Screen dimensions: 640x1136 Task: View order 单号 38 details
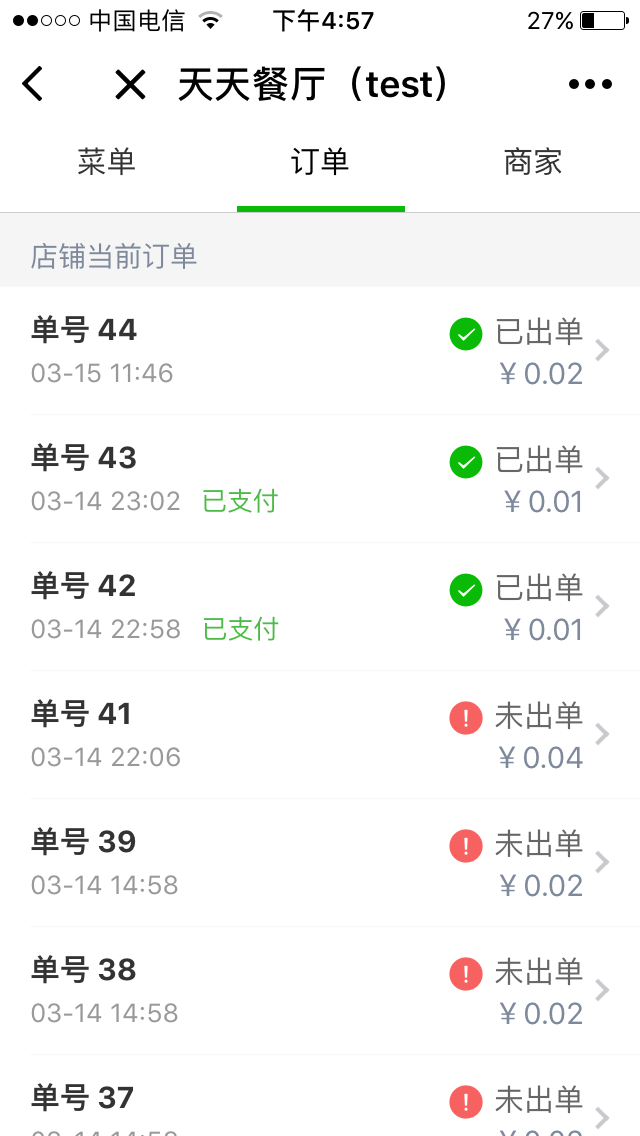(x=320, y=991)
